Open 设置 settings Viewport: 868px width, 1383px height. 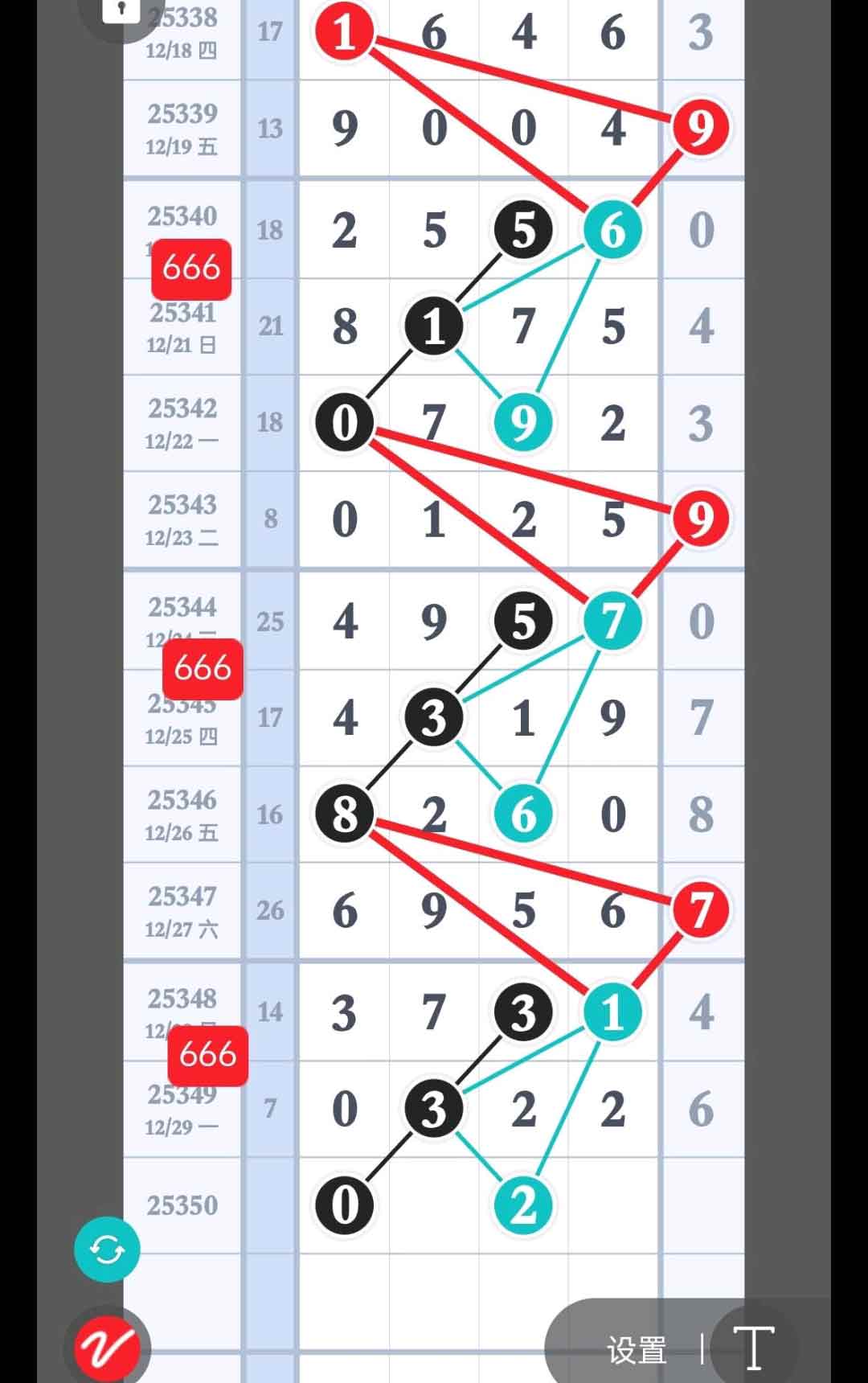pyautogui.click(x=637, y=1350)
